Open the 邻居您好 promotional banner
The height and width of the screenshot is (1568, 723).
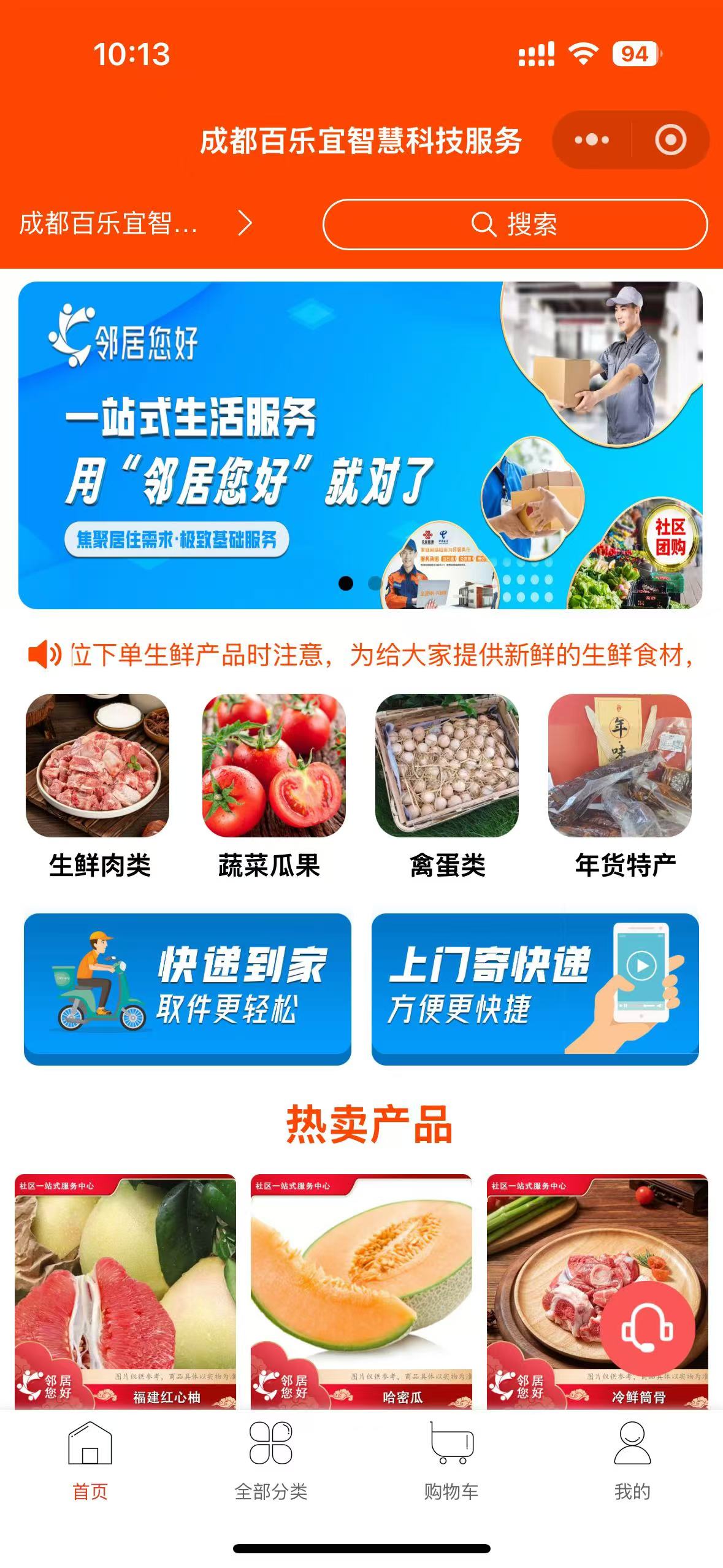coord(360,445)
